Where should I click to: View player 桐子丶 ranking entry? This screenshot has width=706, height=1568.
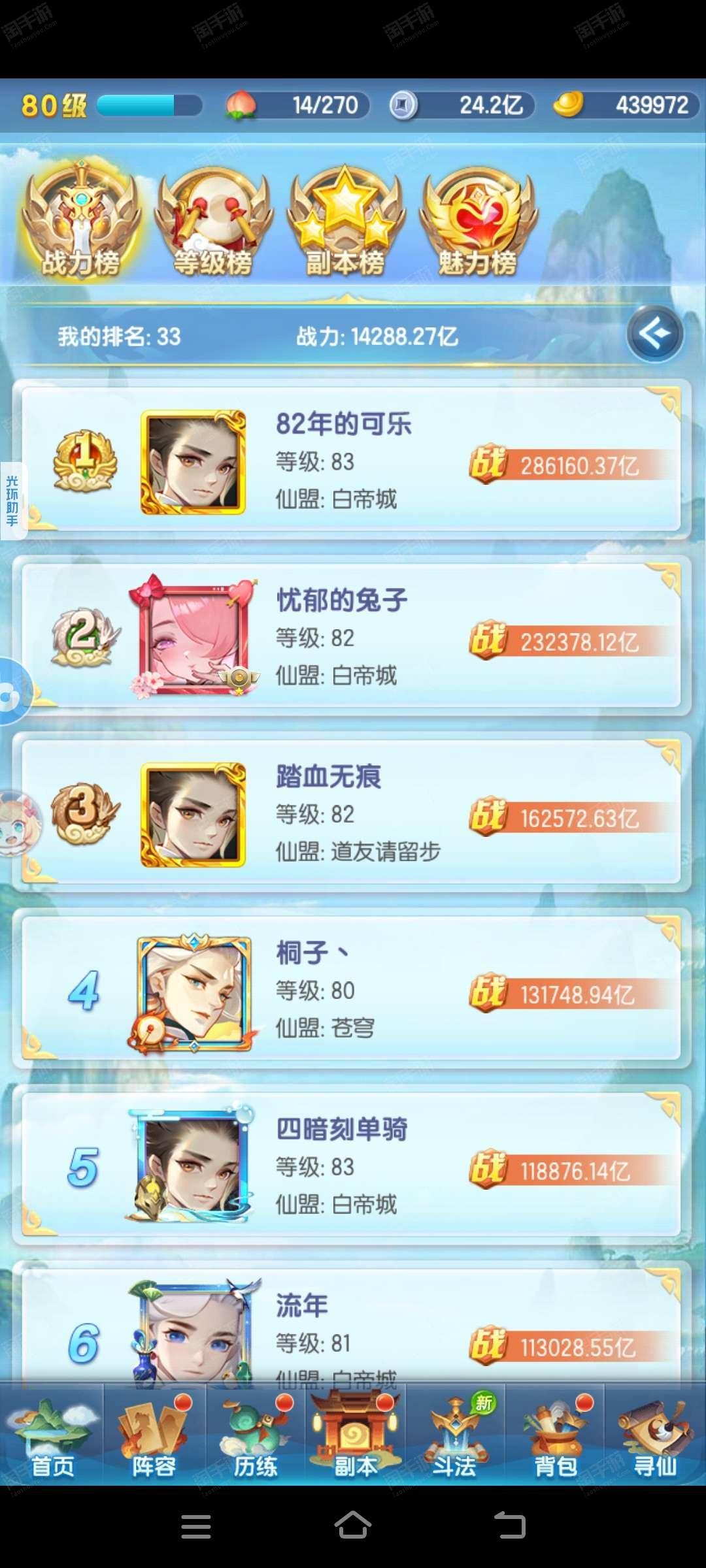coord(352,988)
